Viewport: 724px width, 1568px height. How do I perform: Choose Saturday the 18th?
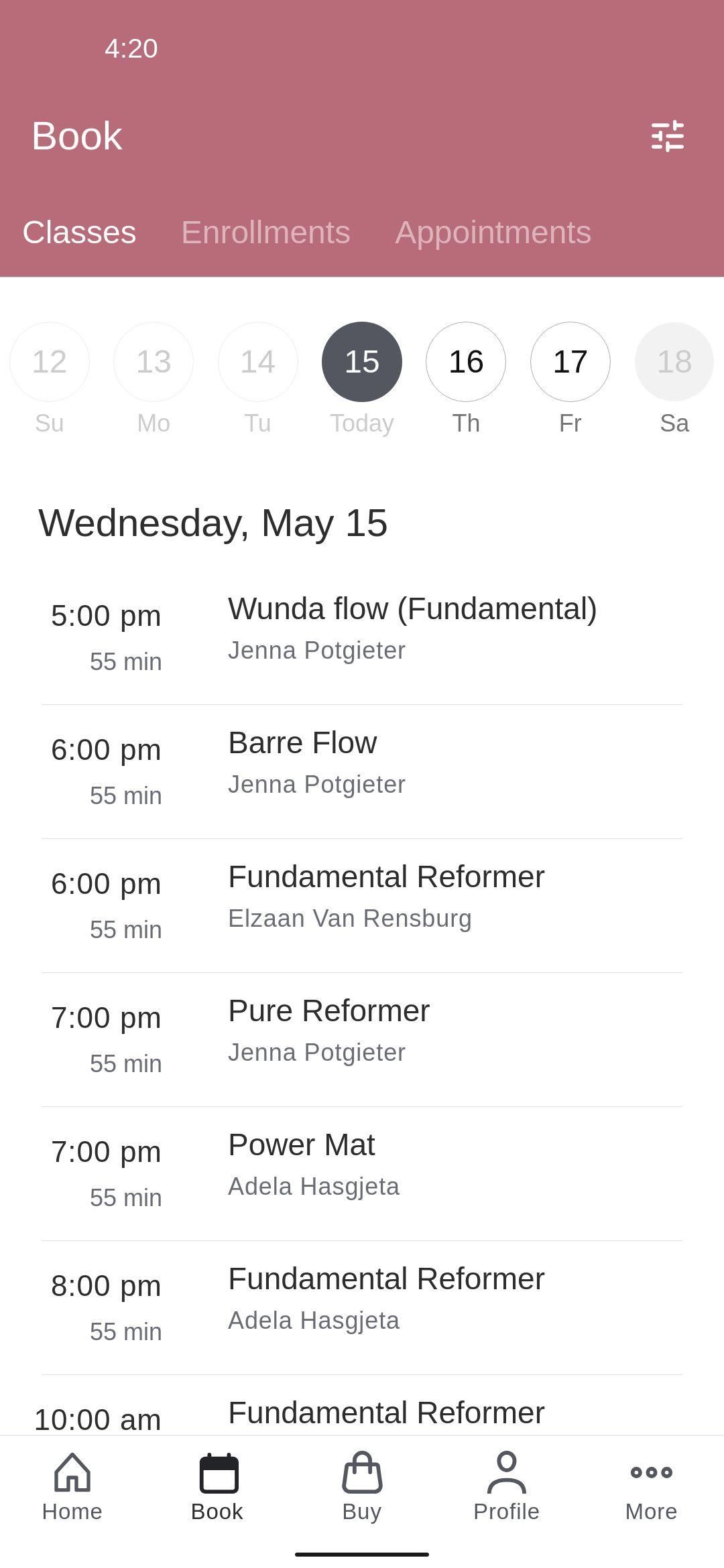(x=674, y=362)
